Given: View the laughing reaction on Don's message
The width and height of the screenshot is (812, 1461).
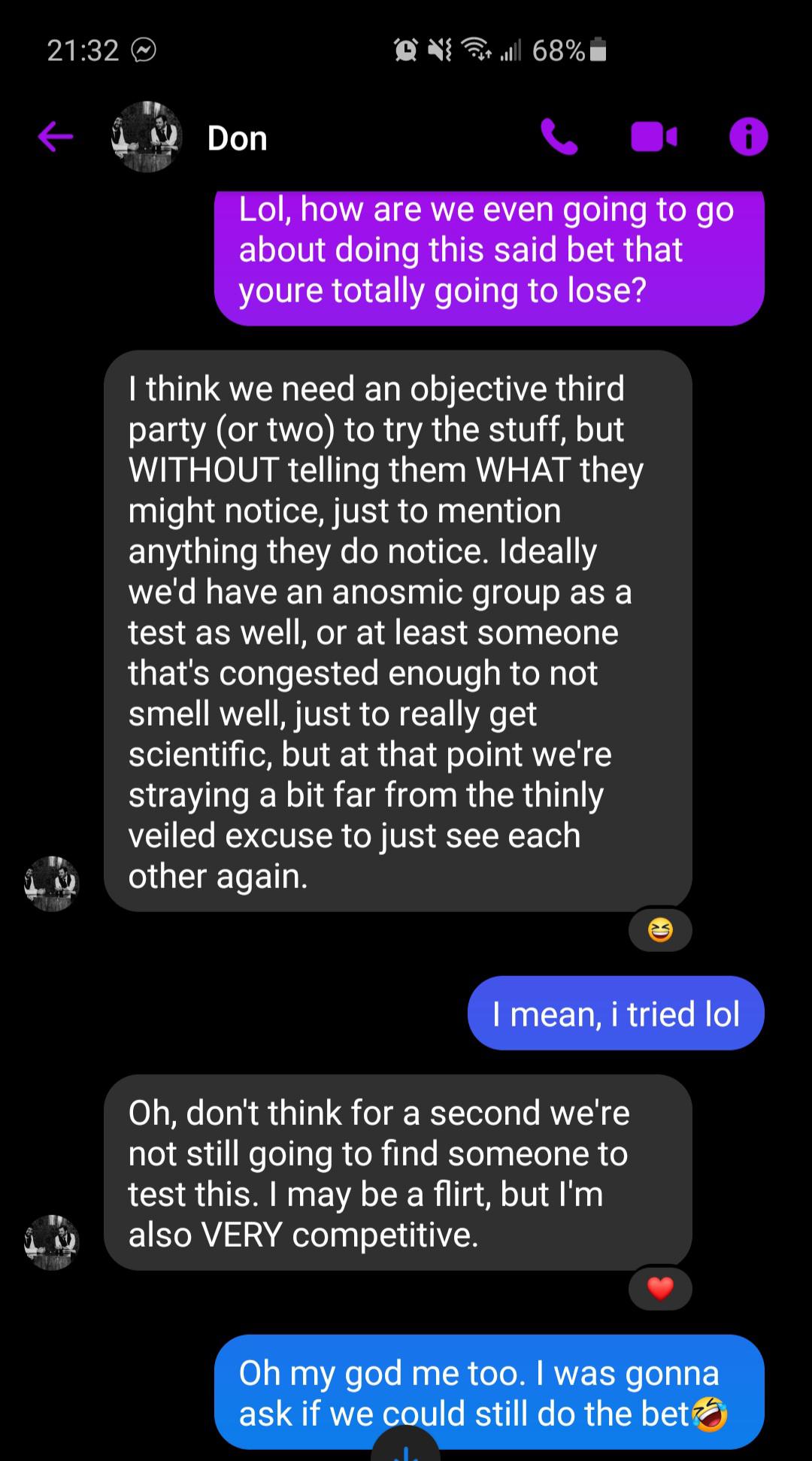Looking at the screenshot, I should point(660,930).
